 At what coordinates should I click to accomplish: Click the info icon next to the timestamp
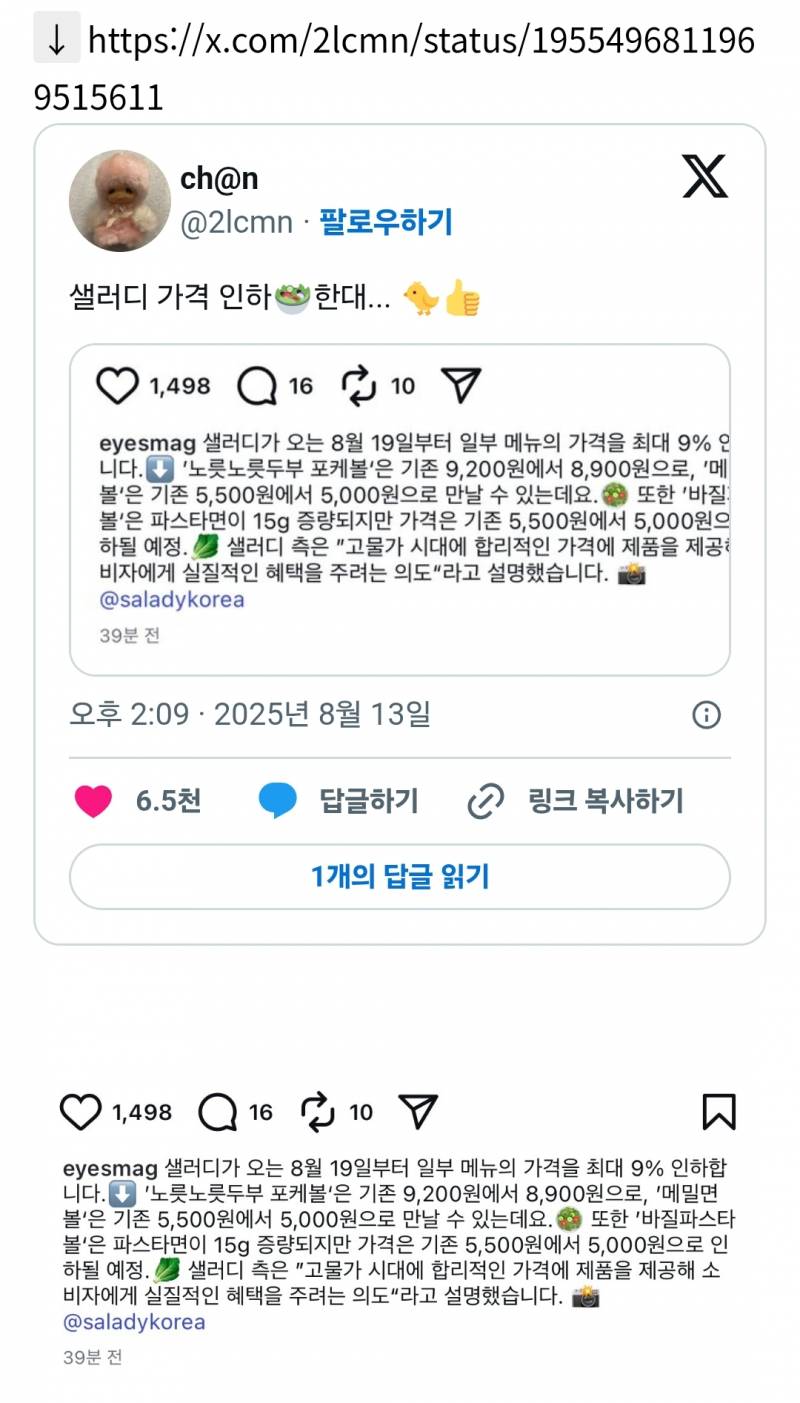point(708,716)
